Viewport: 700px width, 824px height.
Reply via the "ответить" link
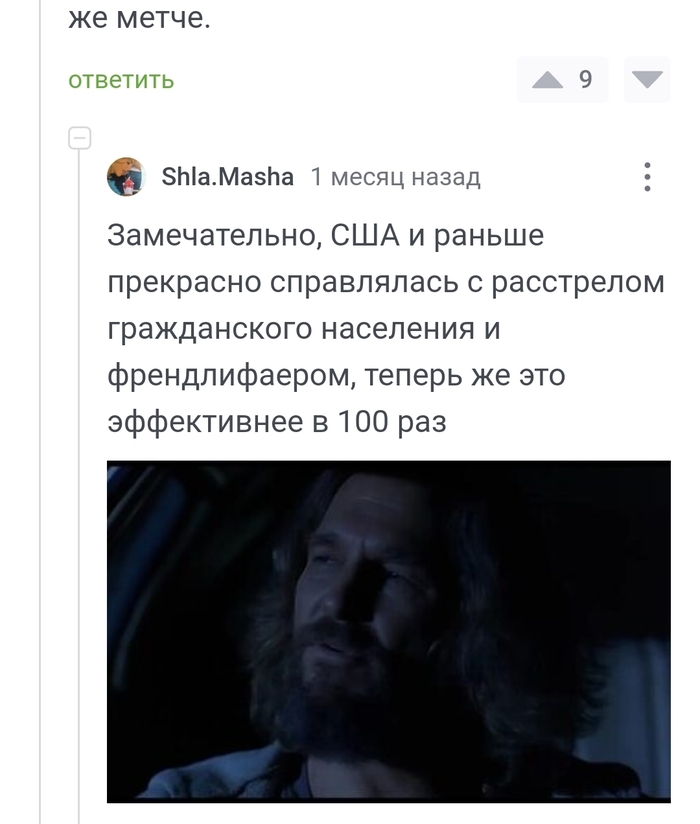pos(121,80)
